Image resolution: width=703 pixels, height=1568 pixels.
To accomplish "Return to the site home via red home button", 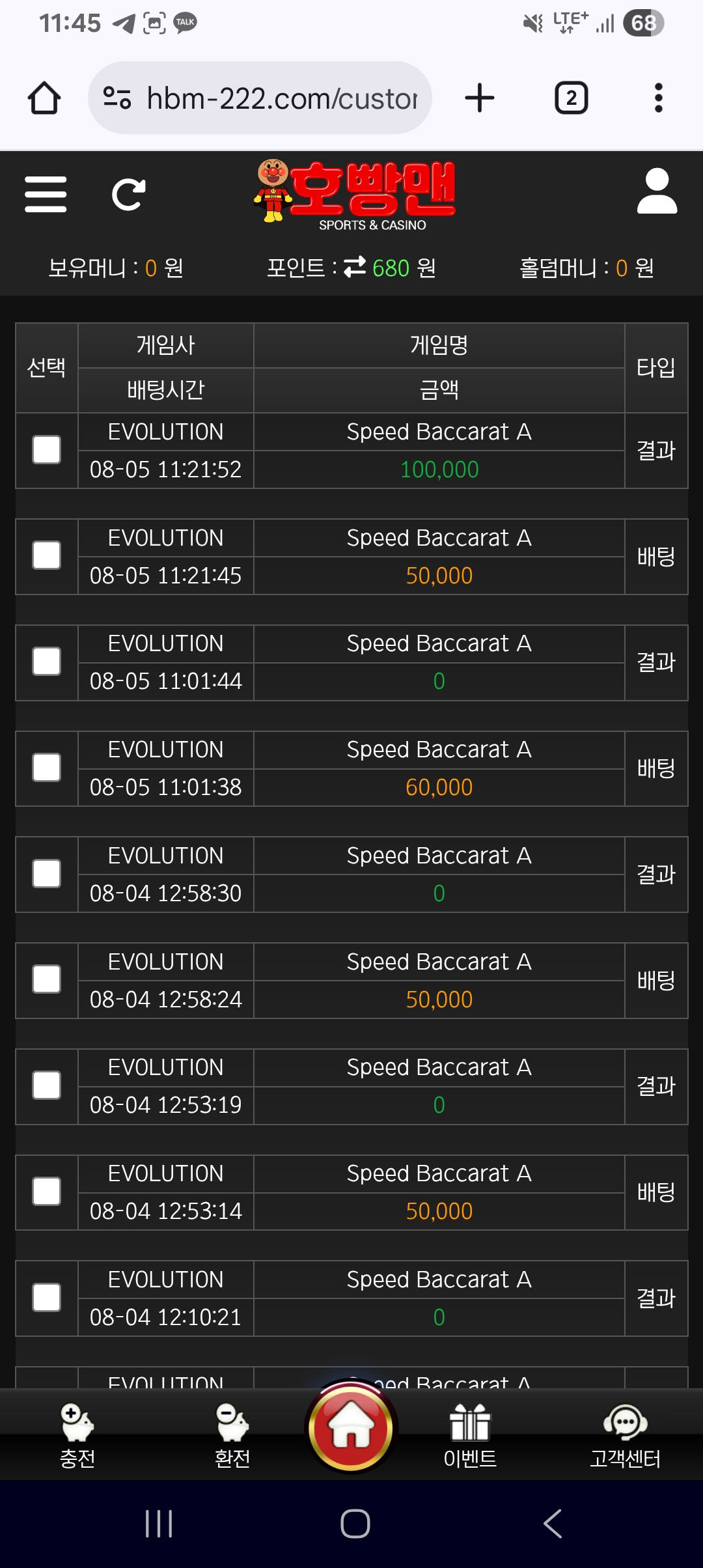I will pyautogui.click(x=351, y=1427).
